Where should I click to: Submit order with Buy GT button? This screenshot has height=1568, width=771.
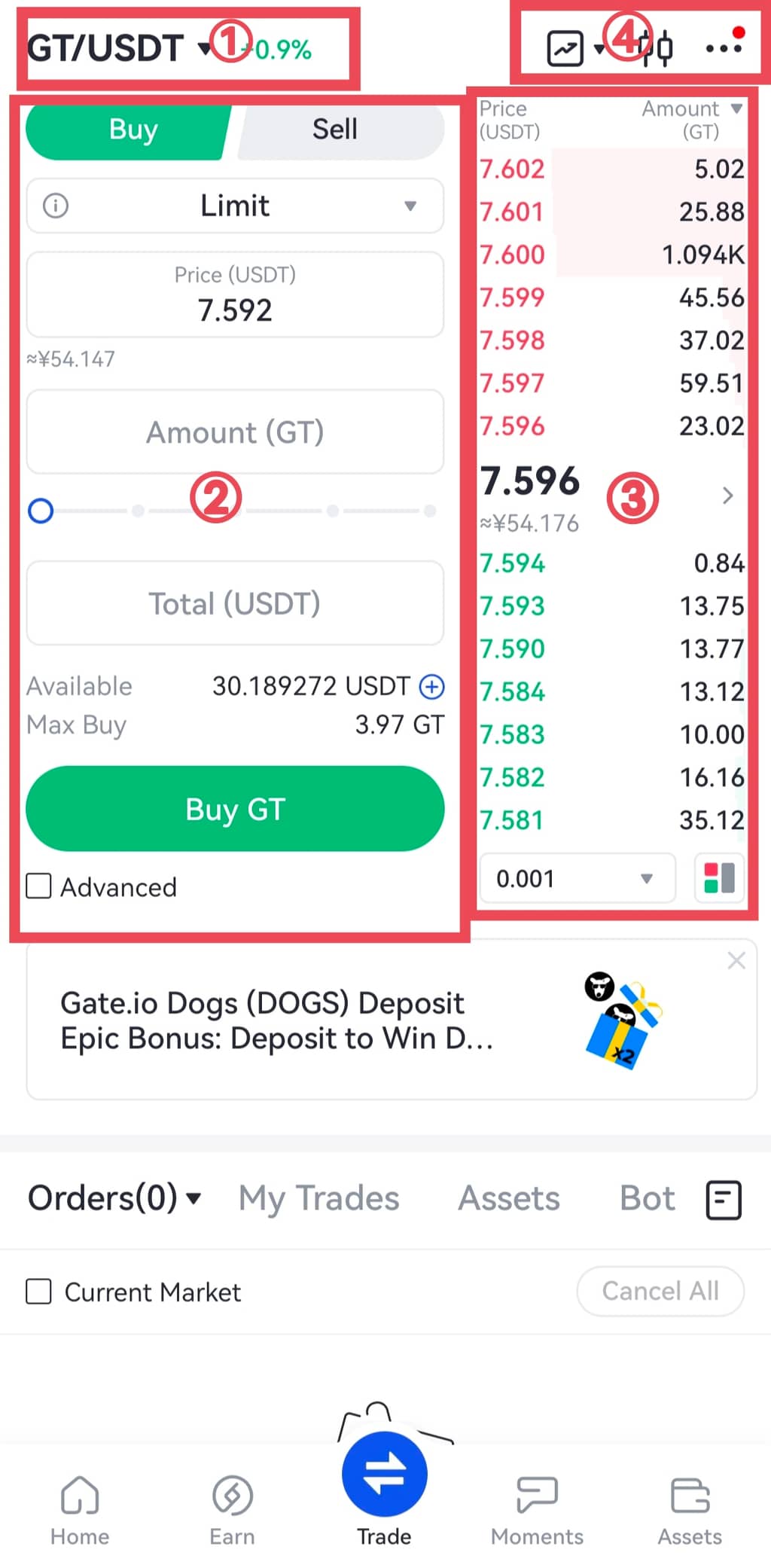click(x=235, y=809)
